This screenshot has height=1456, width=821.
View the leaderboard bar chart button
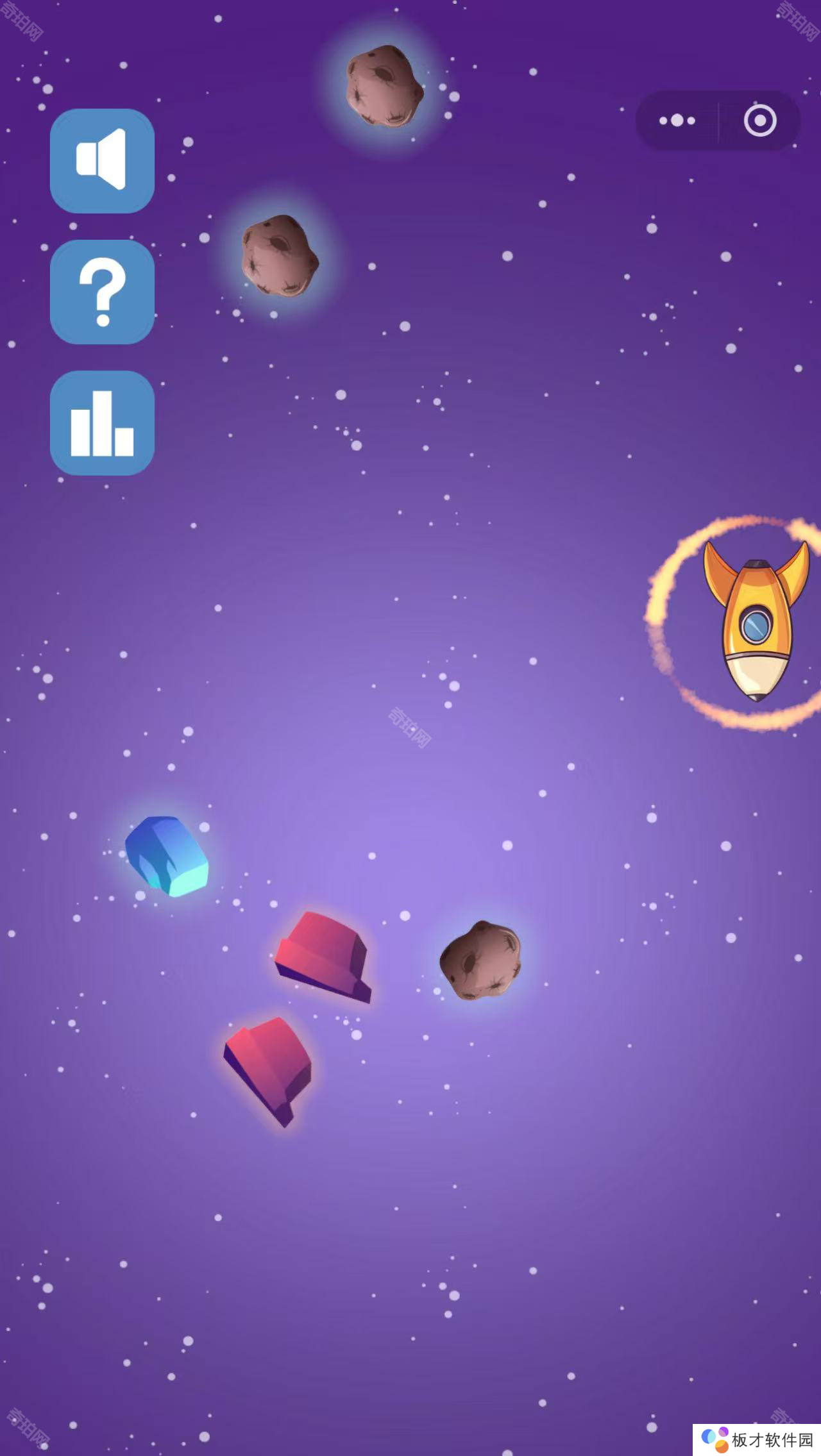point(102,423)
